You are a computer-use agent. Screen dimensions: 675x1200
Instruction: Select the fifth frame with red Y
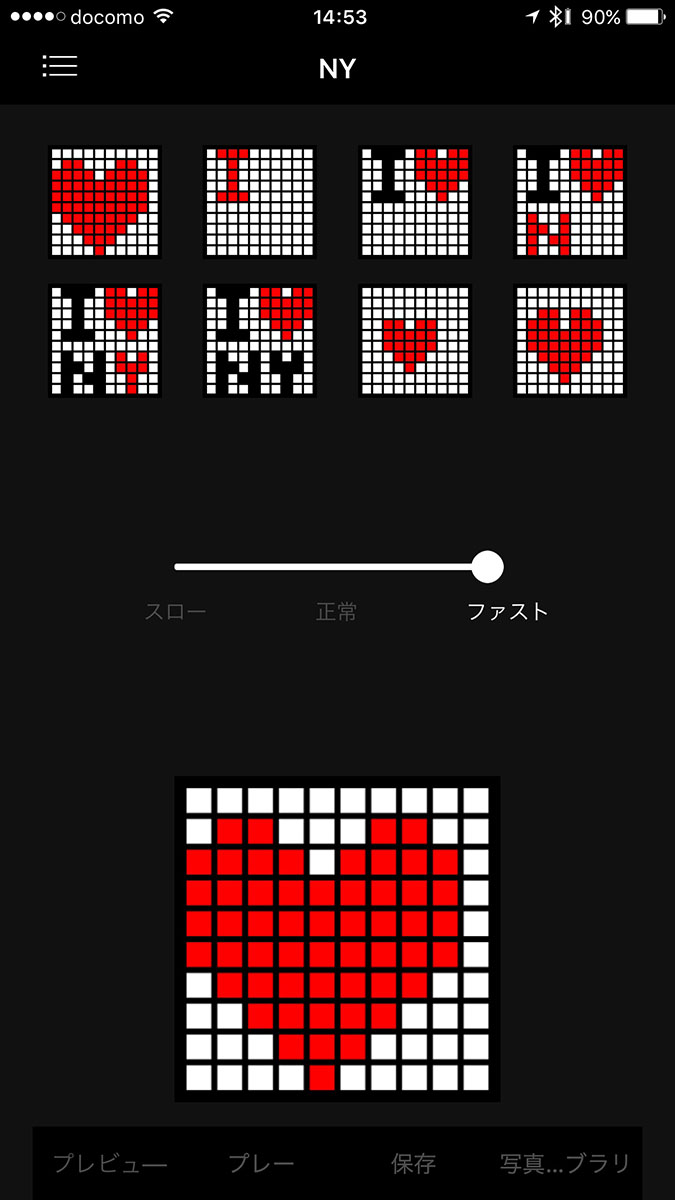click(105, 341)
